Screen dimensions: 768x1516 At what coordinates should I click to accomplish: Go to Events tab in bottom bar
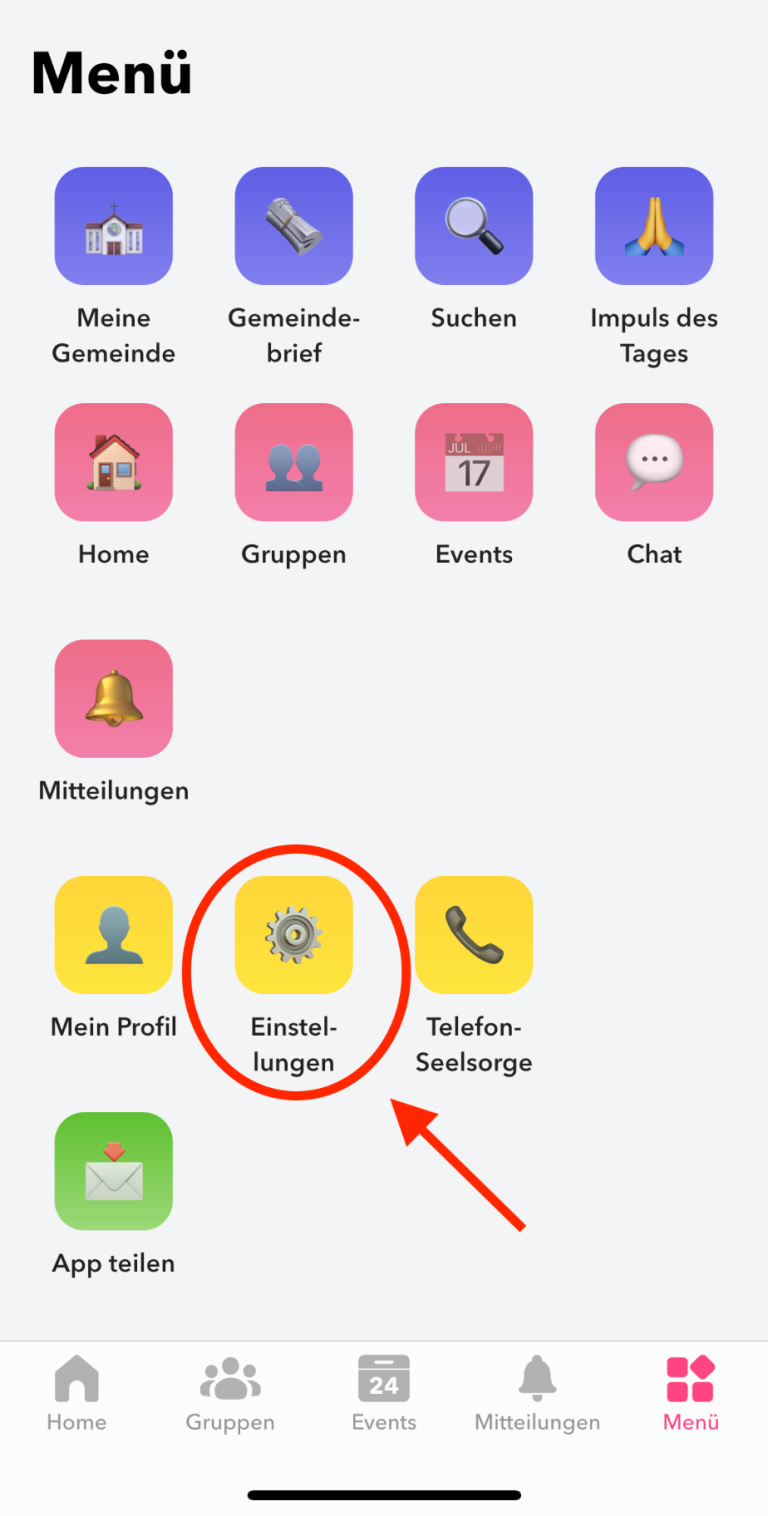pos(384,1392)
